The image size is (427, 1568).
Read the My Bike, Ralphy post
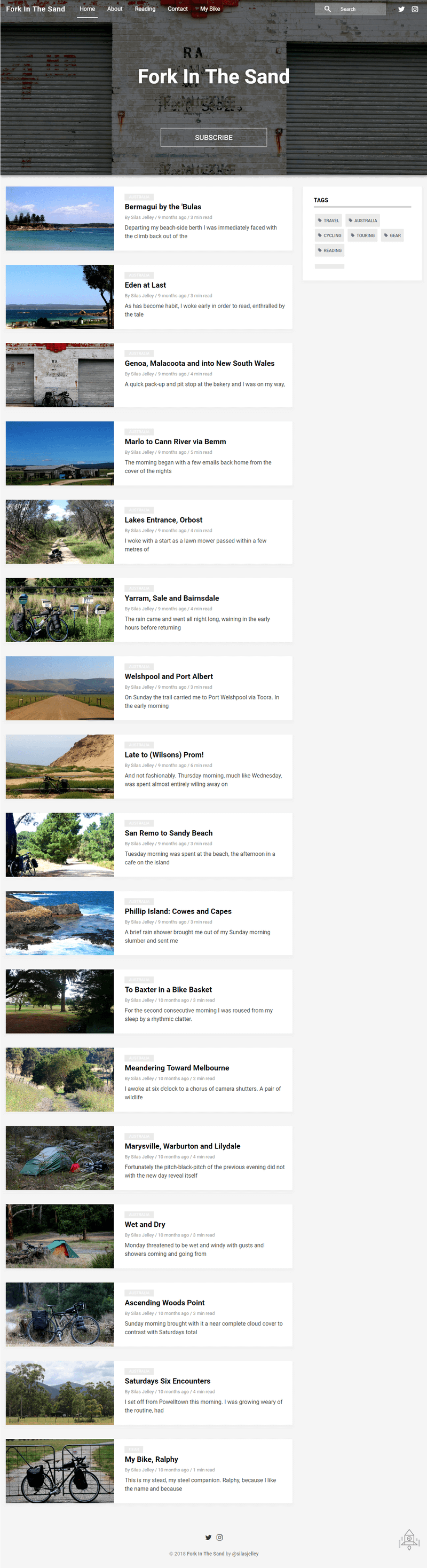point(152,1459)
